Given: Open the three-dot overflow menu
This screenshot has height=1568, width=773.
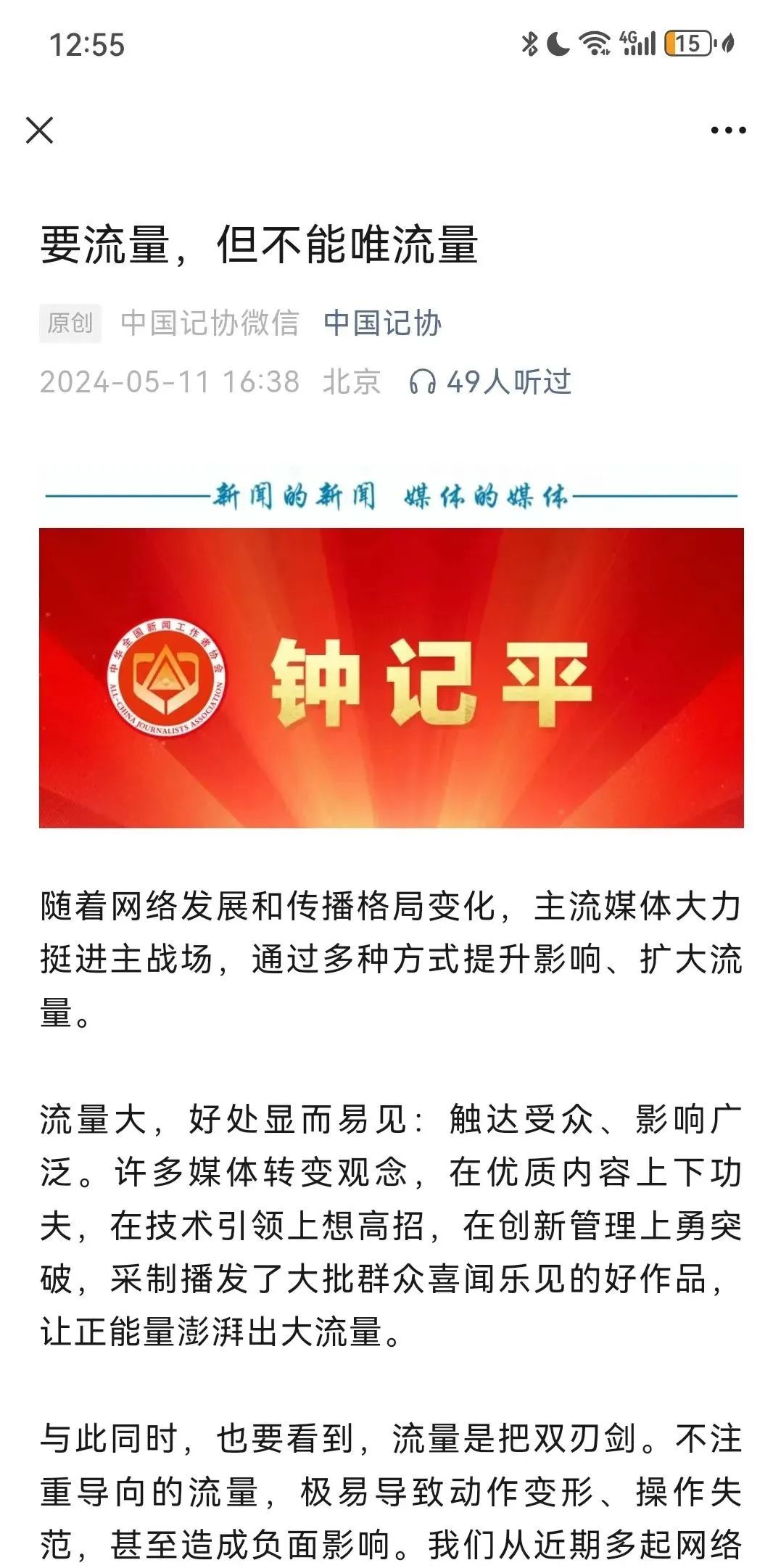Looking at the screenshot, I should [728, 131].
